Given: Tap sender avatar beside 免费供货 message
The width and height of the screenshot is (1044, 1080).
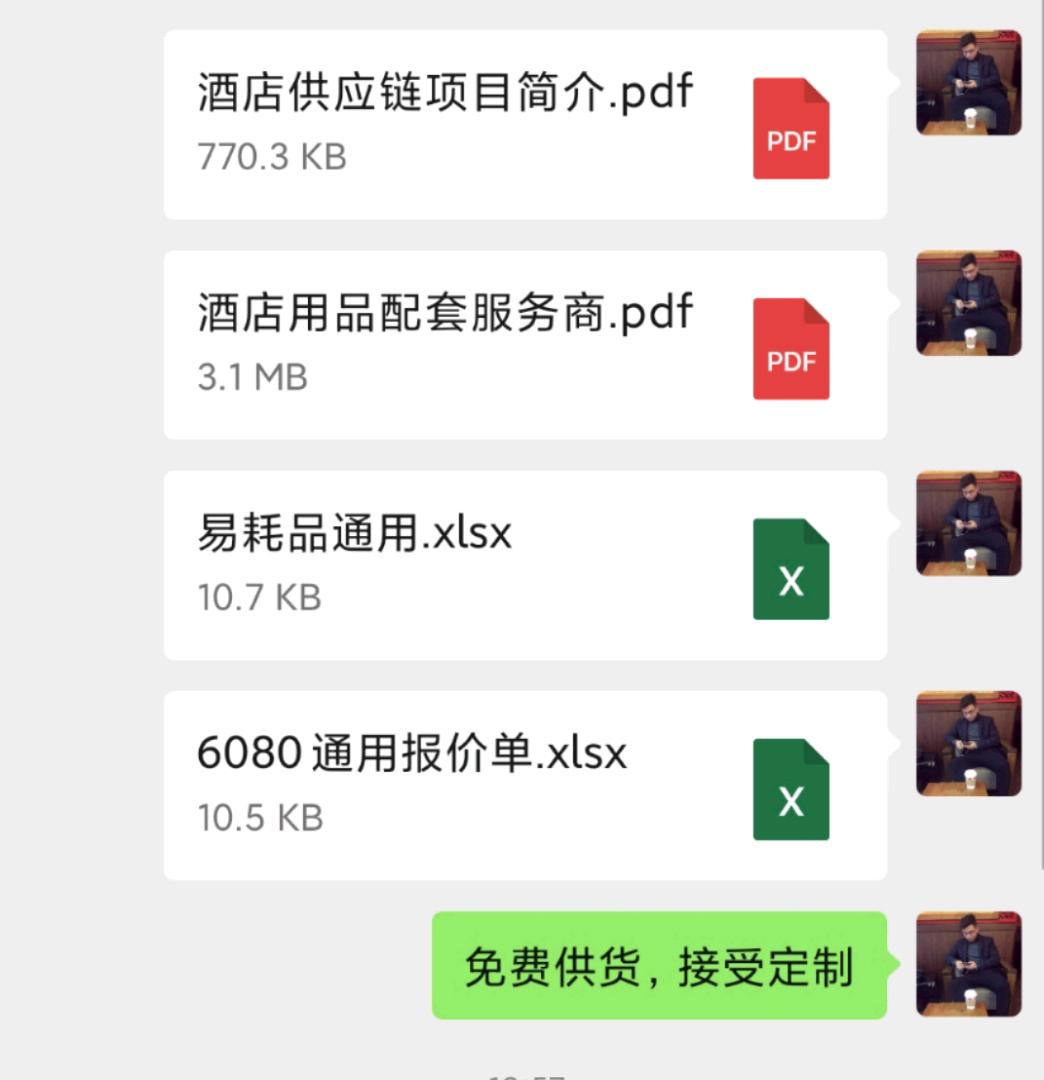Looking at the screenshot, I should pos(968,964).
